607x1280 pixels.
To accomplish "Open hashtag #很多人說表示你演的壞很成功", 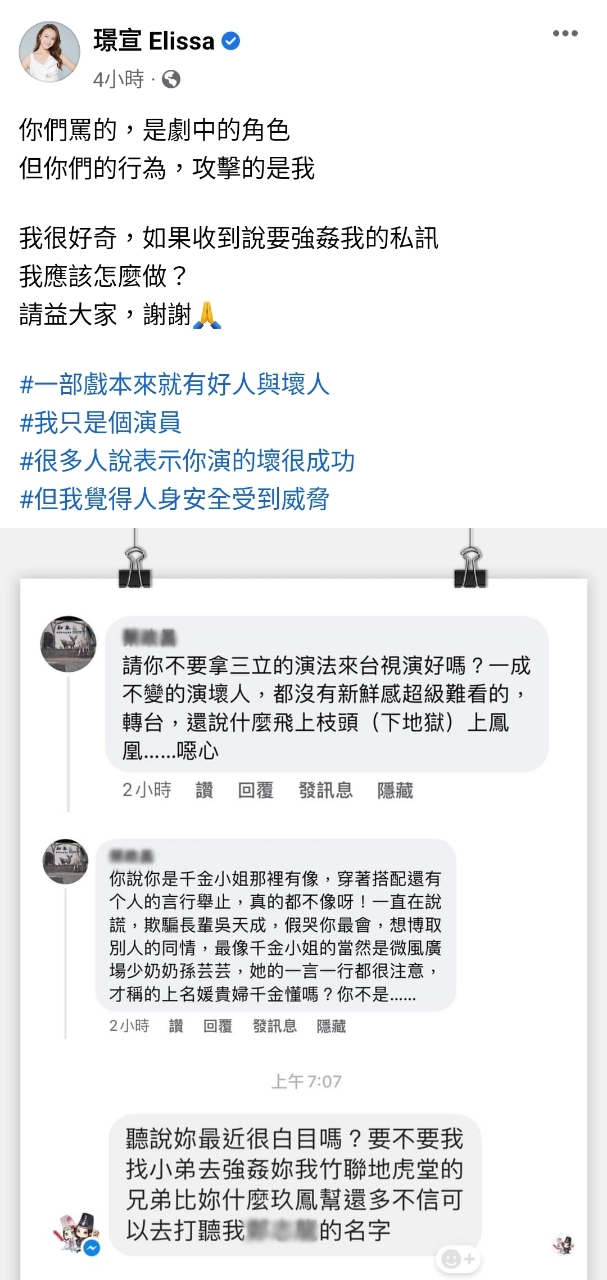I will coord(187,461).
